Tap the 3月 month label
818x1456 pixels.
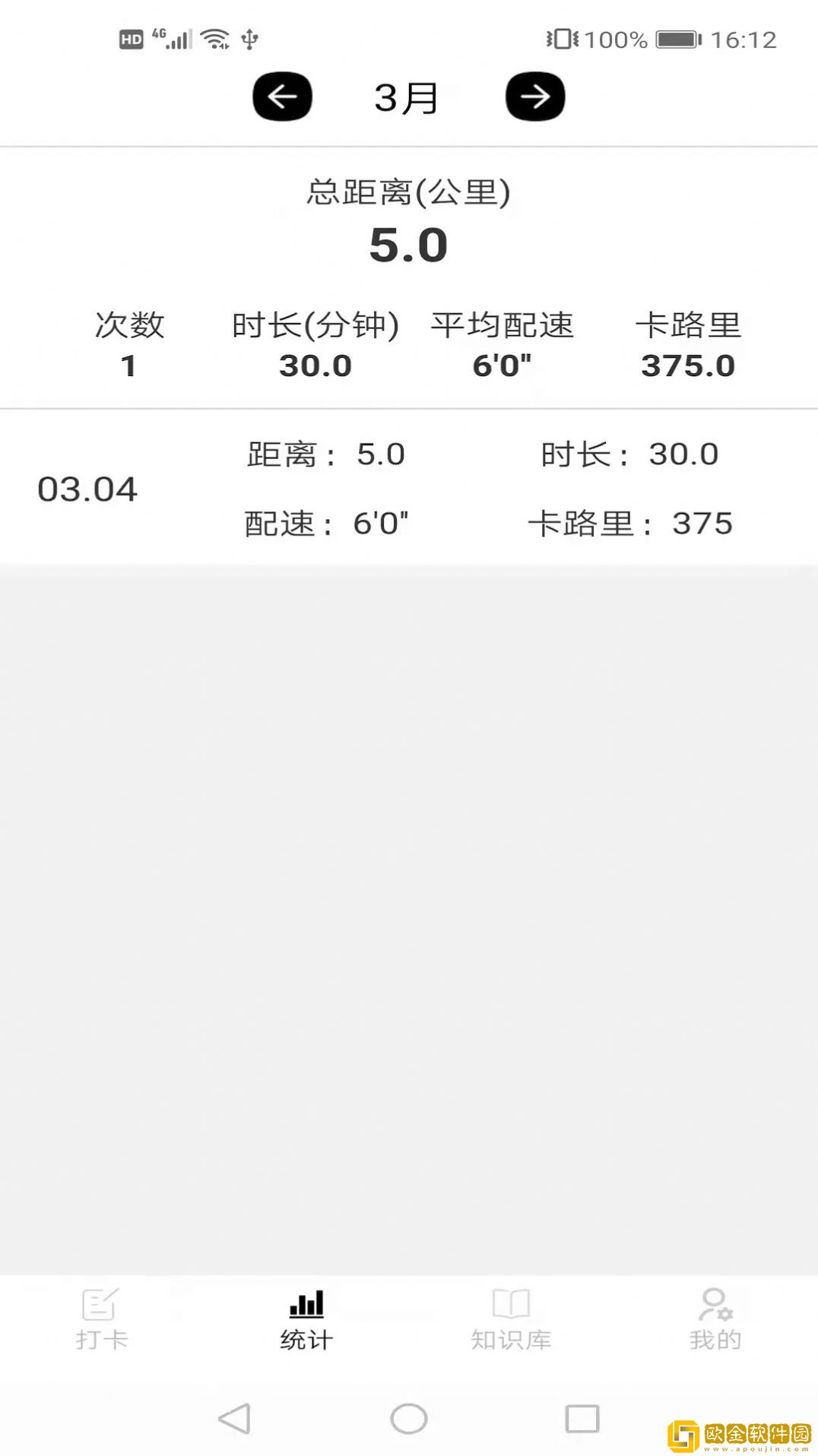pos(407,97)
